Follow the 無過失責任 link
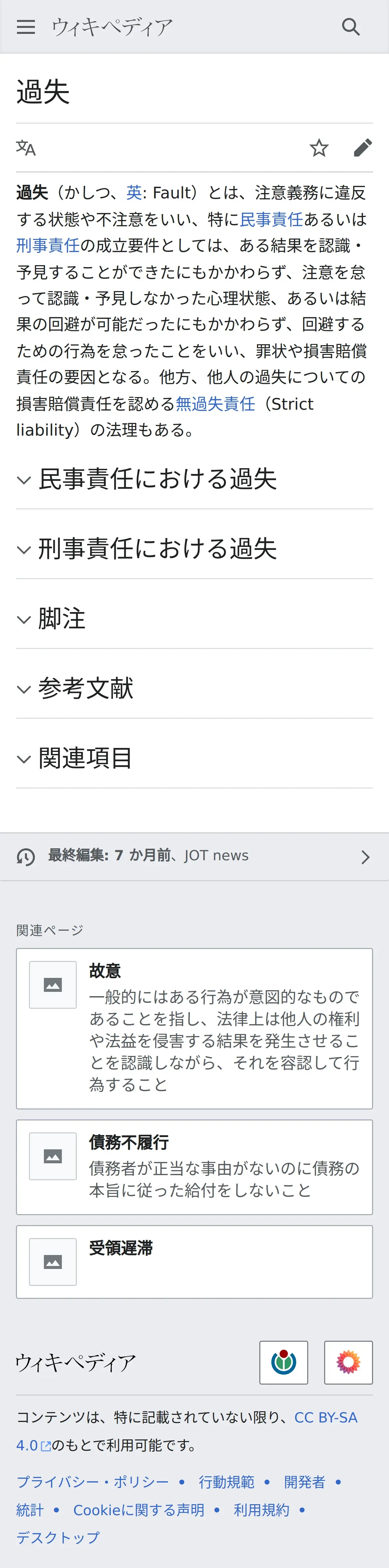The width and height of the screenshot is (389, 1568). coord(215,404)
